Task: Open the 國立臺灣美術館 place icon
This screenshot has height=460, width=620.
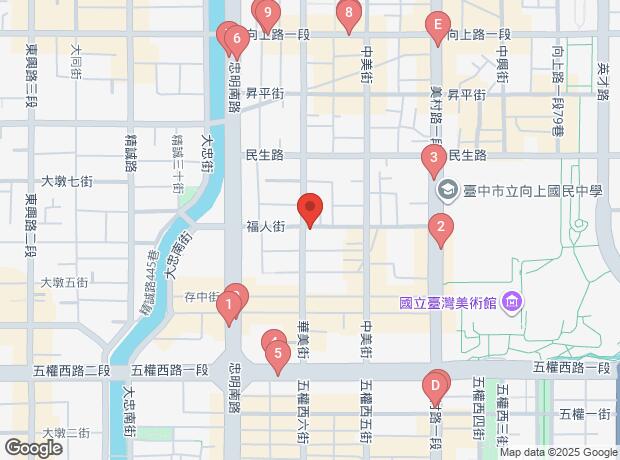Action: 512,303
